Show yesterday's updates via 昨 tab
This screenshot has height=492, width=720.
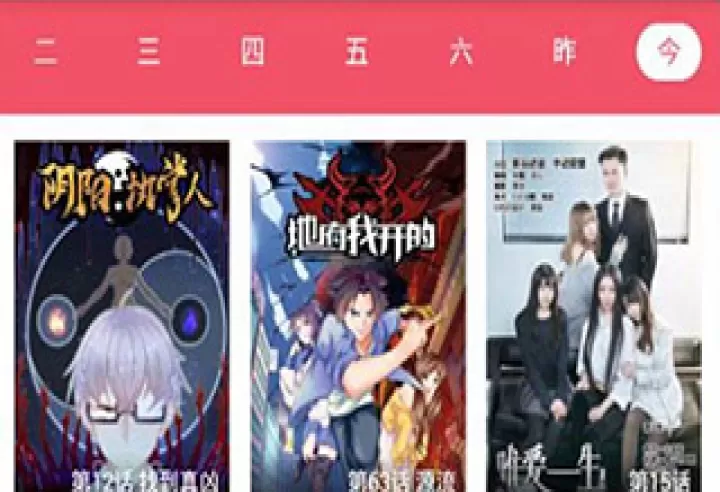tap(565, 53)
